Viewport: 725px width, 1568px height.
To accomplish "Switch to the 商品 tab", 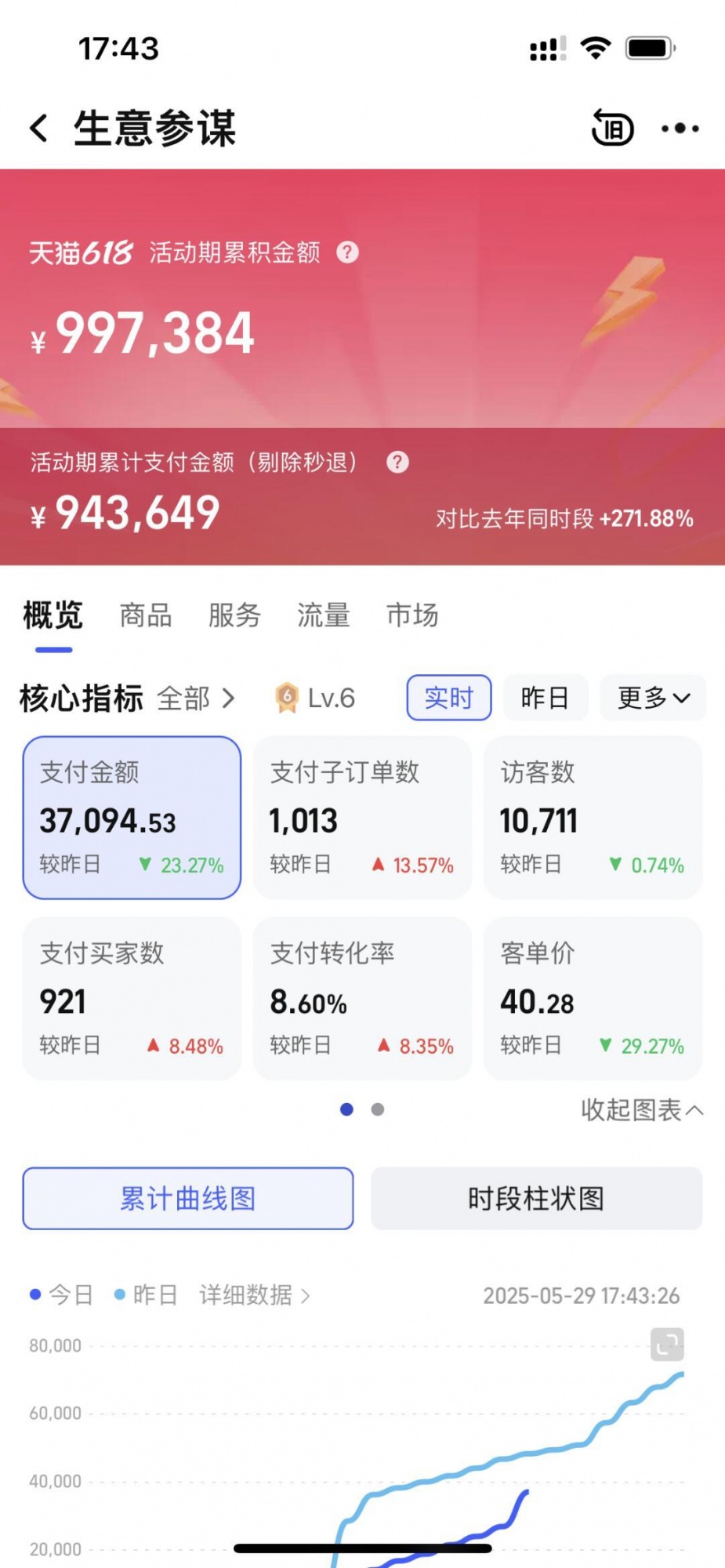I will 146,615.
